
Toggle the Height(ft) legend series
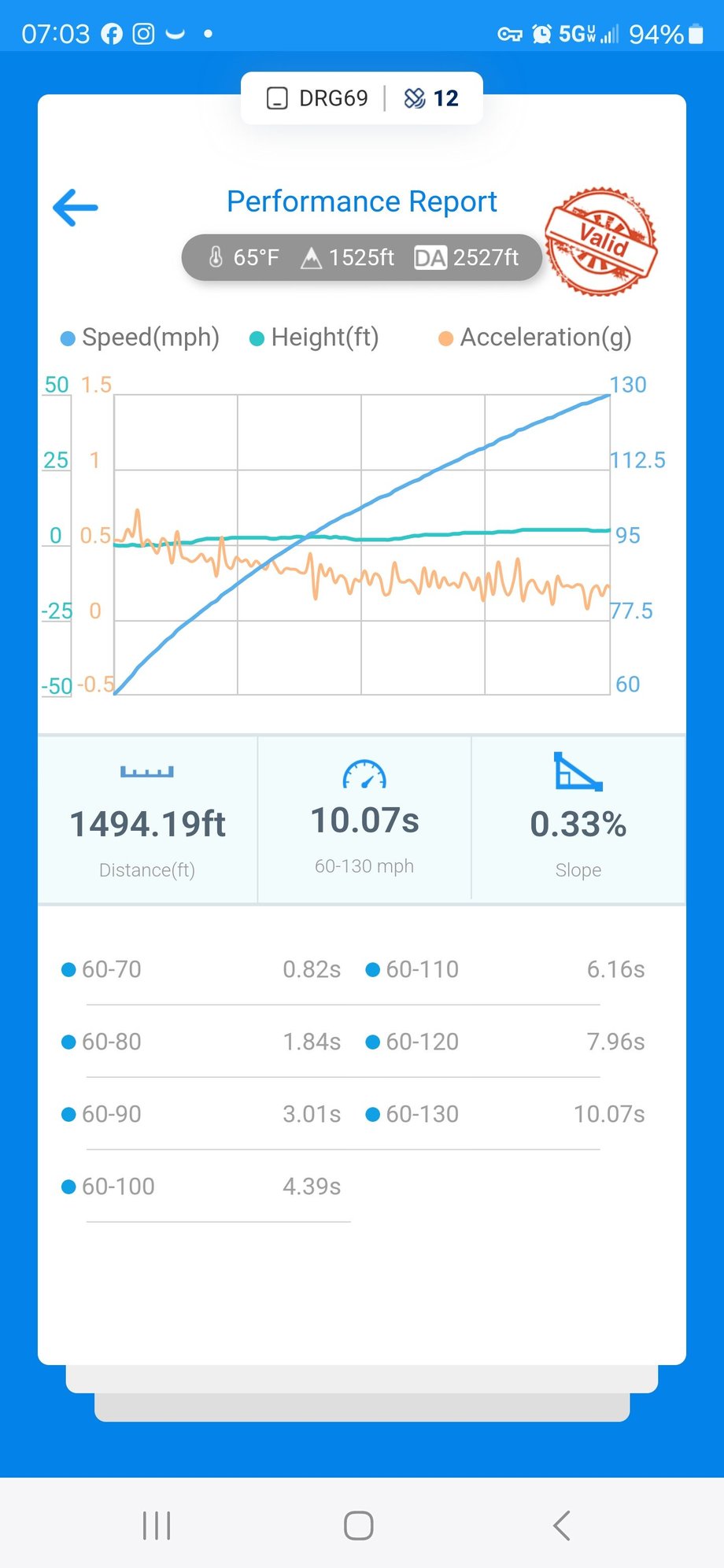pos(314,338)
